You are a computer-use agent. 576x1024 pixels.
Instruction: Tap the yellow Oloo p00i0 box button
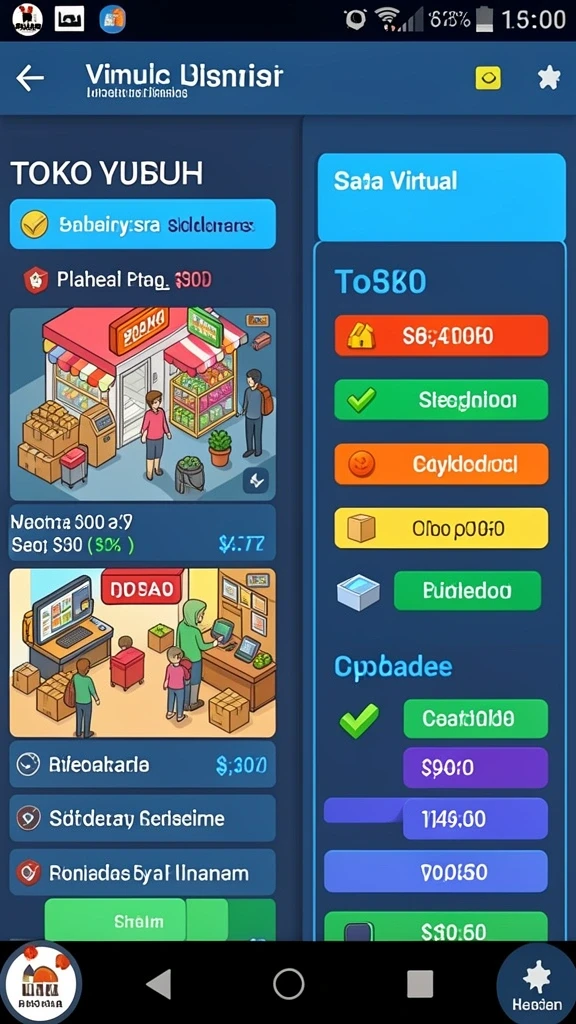[x=441, y=528]
